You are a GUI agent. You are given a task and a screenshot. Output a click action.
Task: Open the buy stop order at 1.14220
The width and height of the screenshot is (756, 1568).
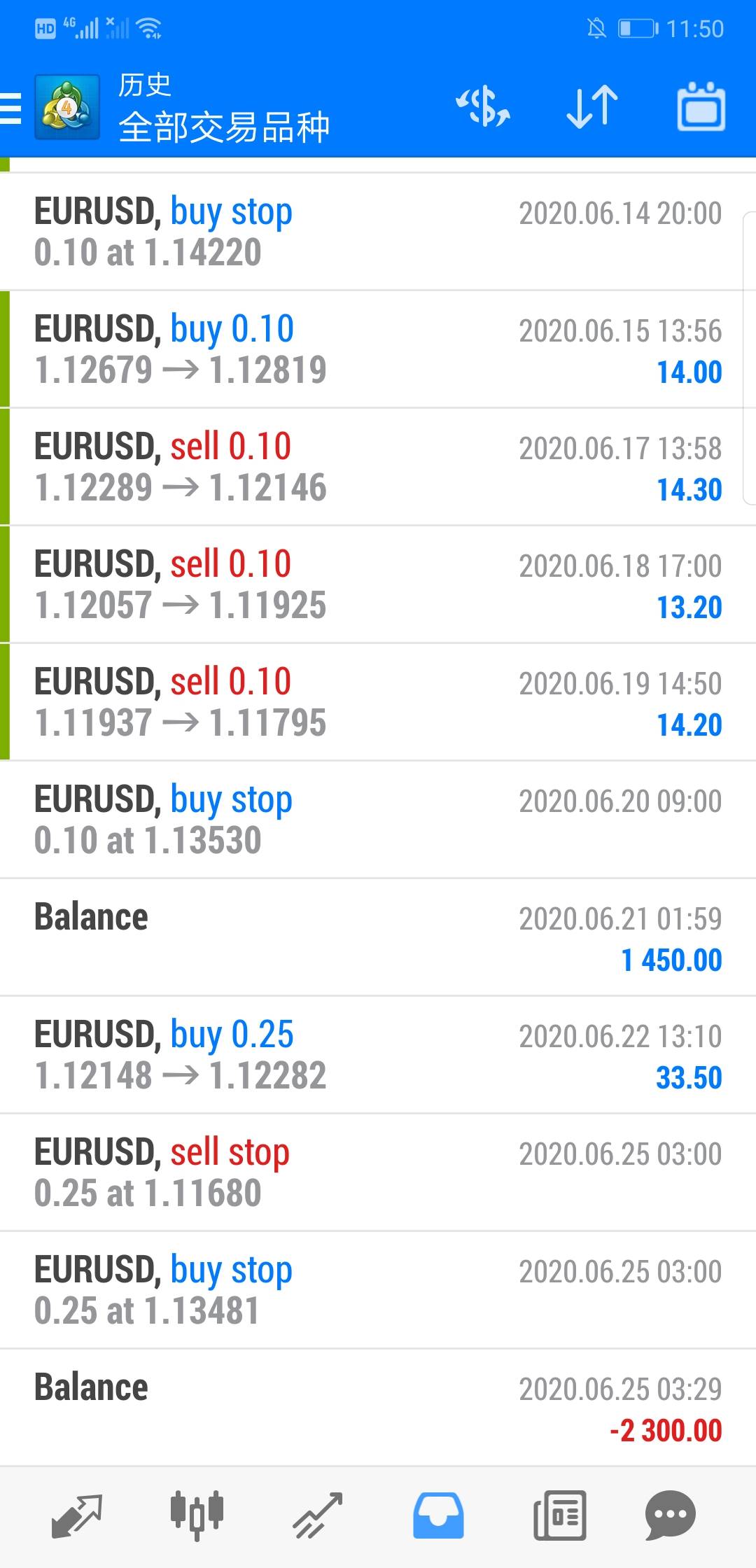point(378,232)
